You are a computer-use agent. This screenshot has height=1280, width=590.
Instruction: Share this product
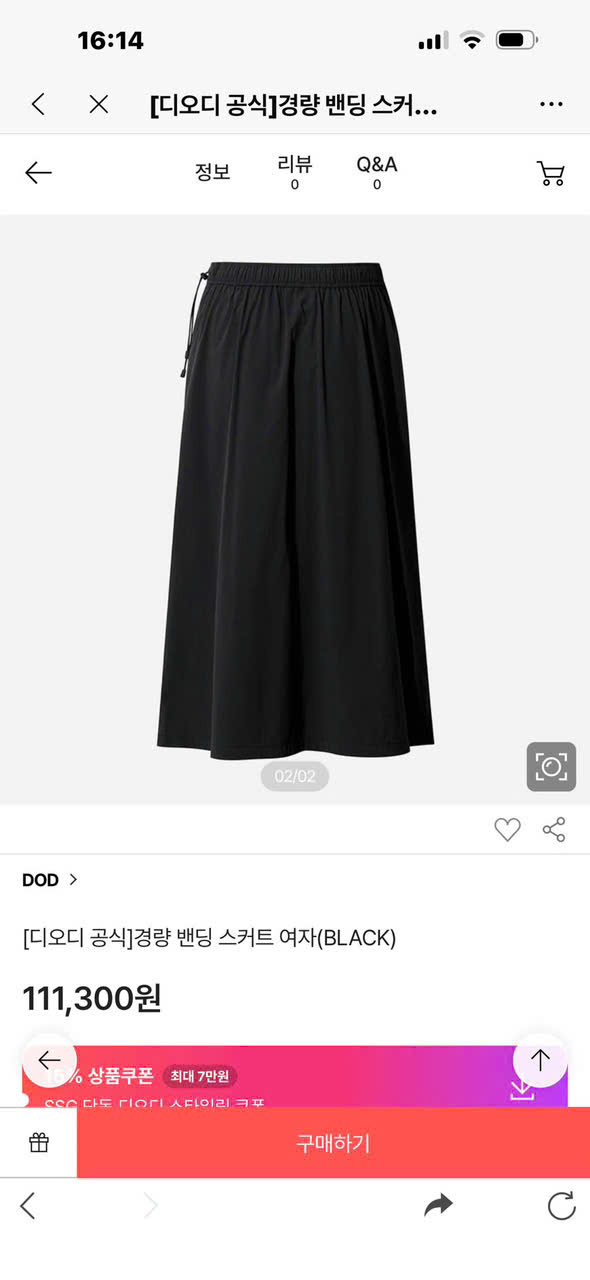[x=554, y=829]
